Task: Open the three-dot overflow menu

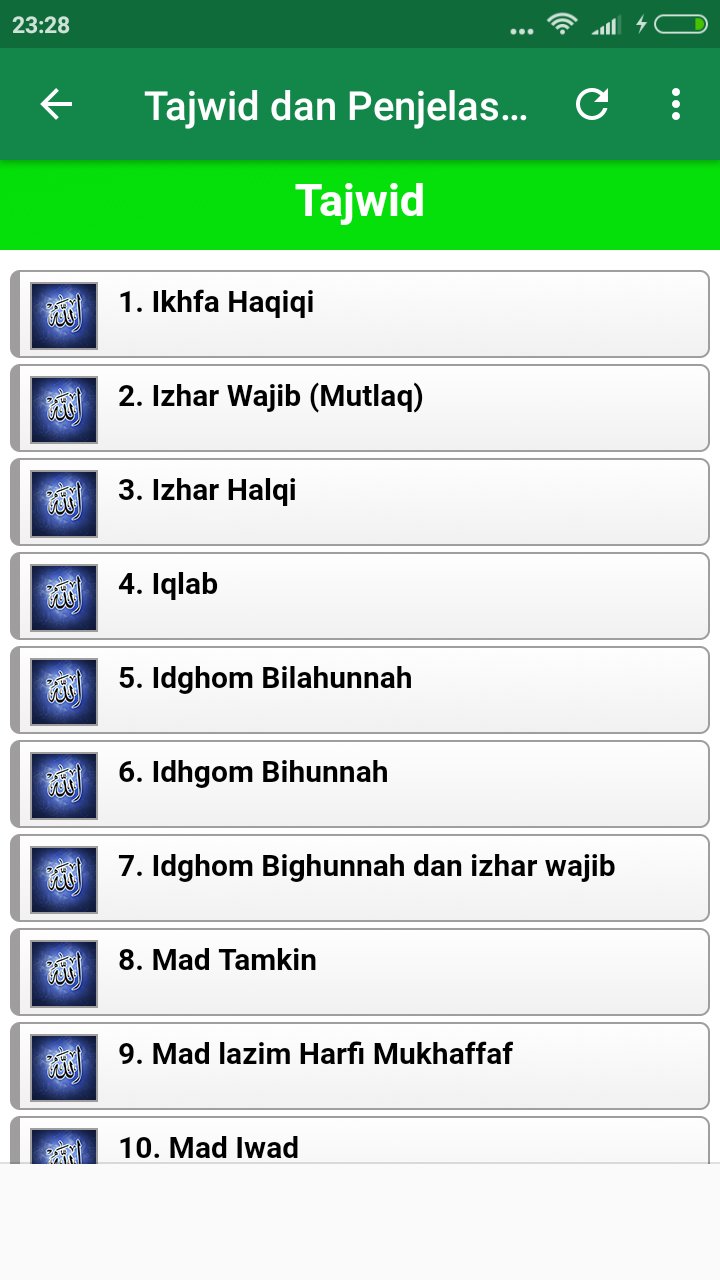Action: tap(675, 104)
